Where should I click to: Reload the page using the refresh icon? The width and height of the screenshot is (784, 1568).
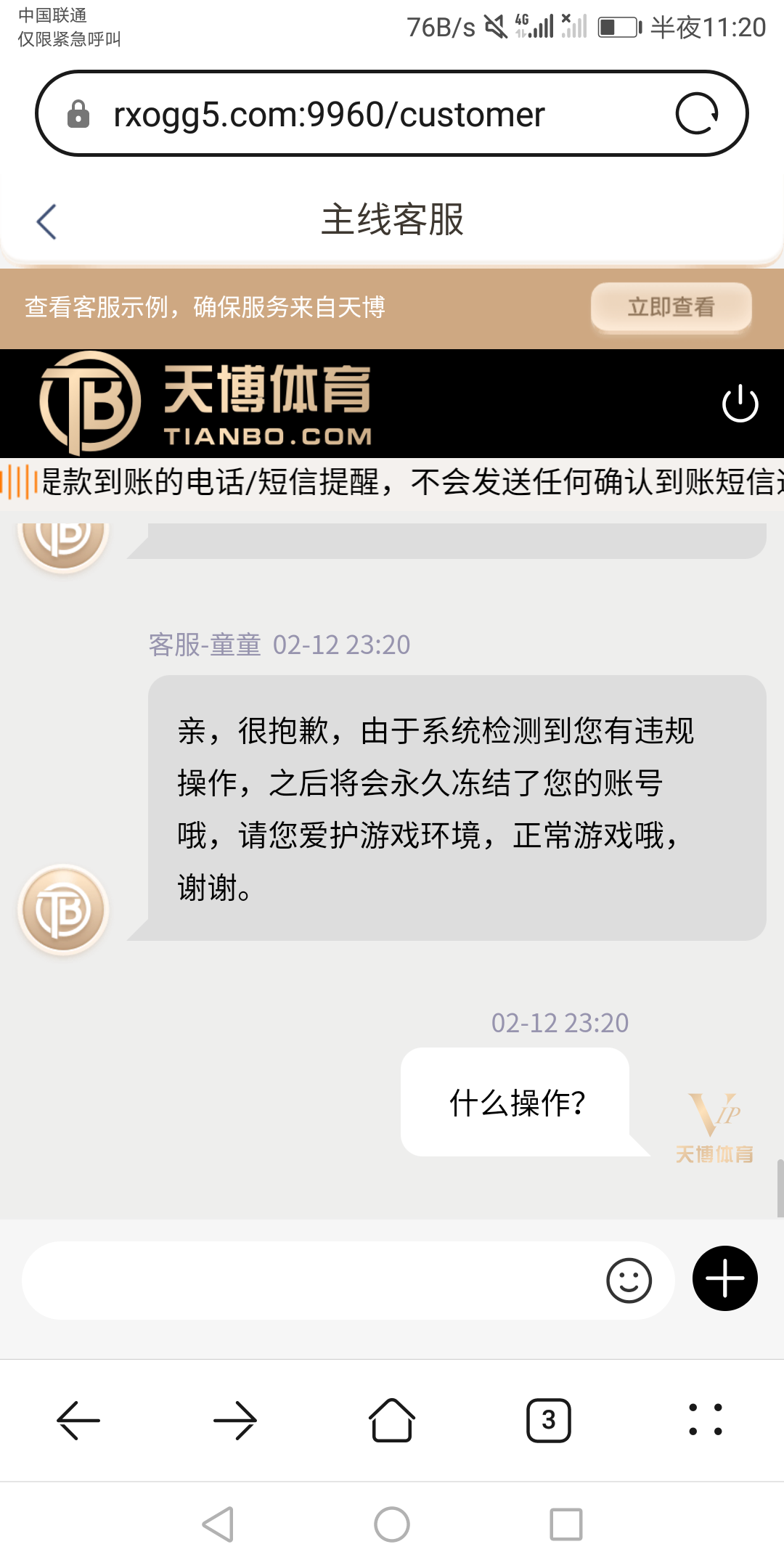click(698, 113)
